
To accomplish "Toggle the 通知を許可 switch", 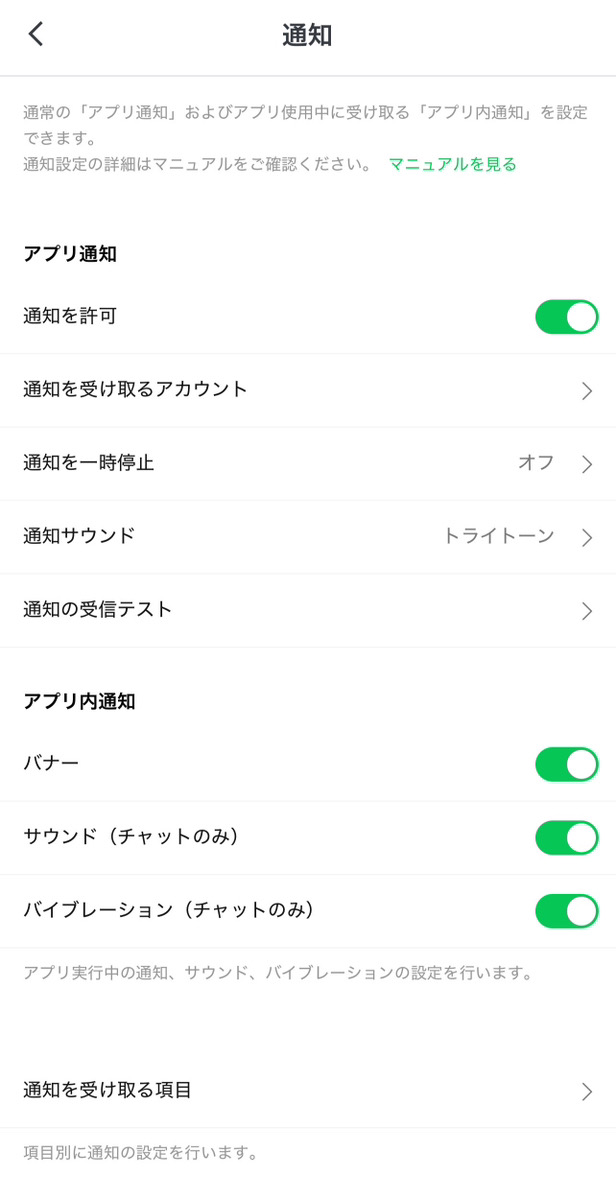I will 566,317.
